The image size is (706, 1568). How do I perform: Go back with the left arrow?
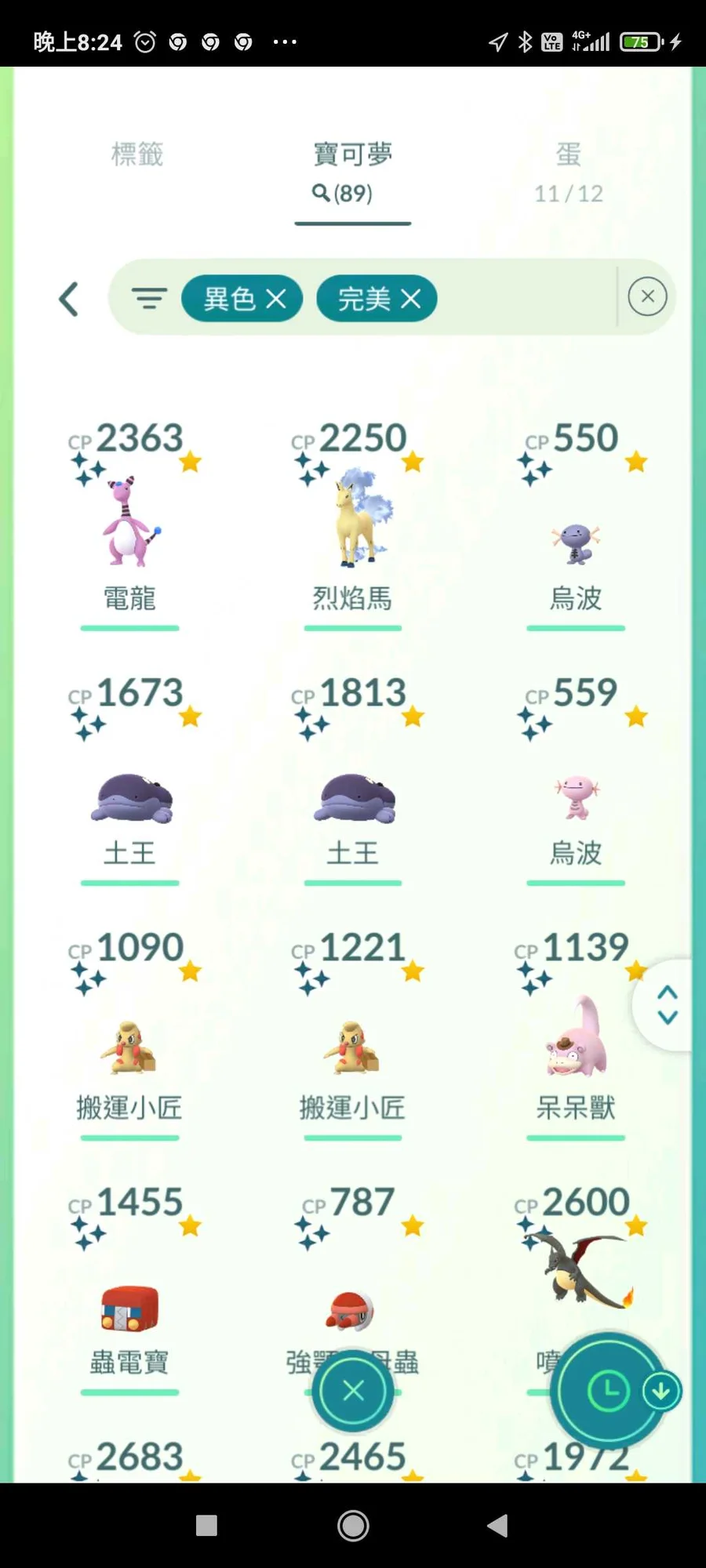tap(69, 299)
